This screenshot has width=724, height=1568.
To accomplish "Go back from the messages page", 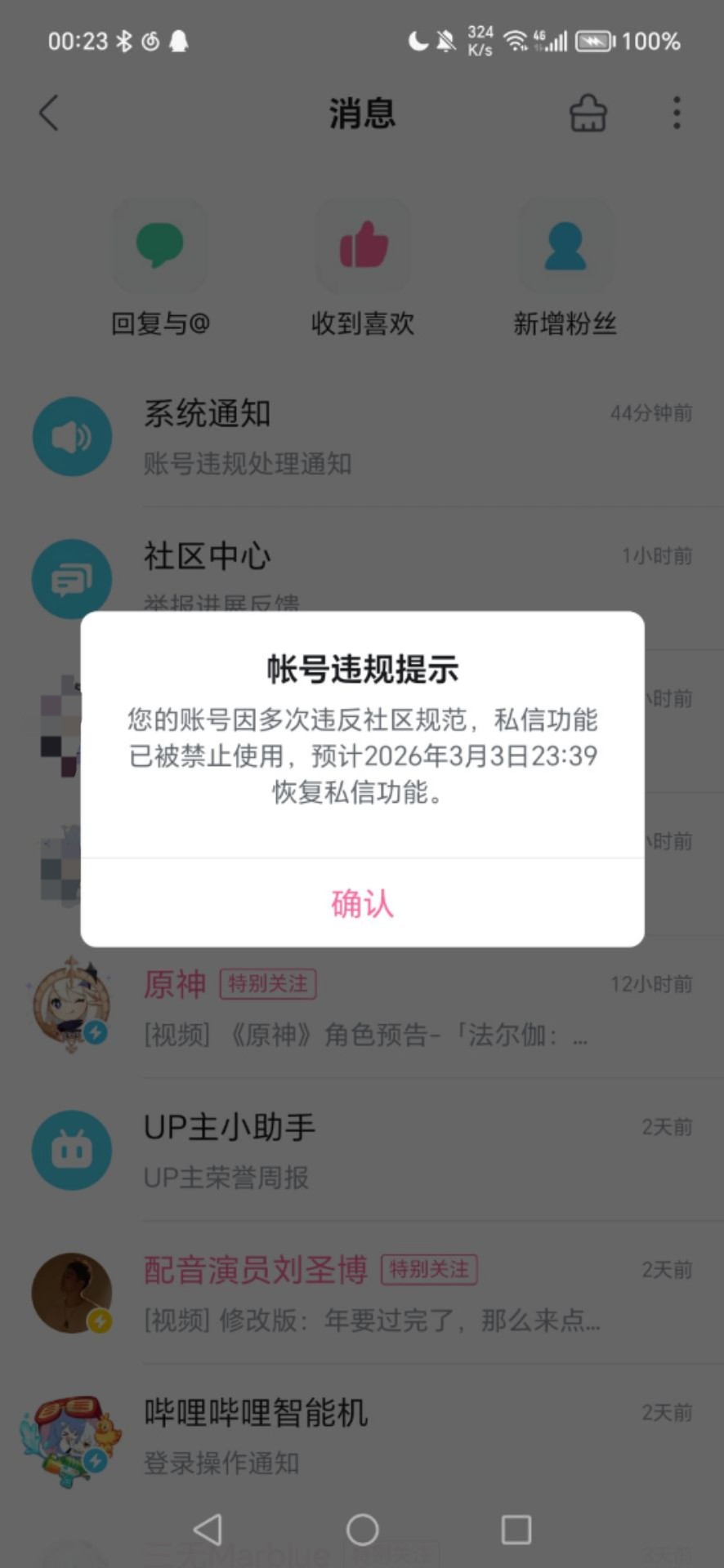I will pyautogui.click(x=49, y=113).
